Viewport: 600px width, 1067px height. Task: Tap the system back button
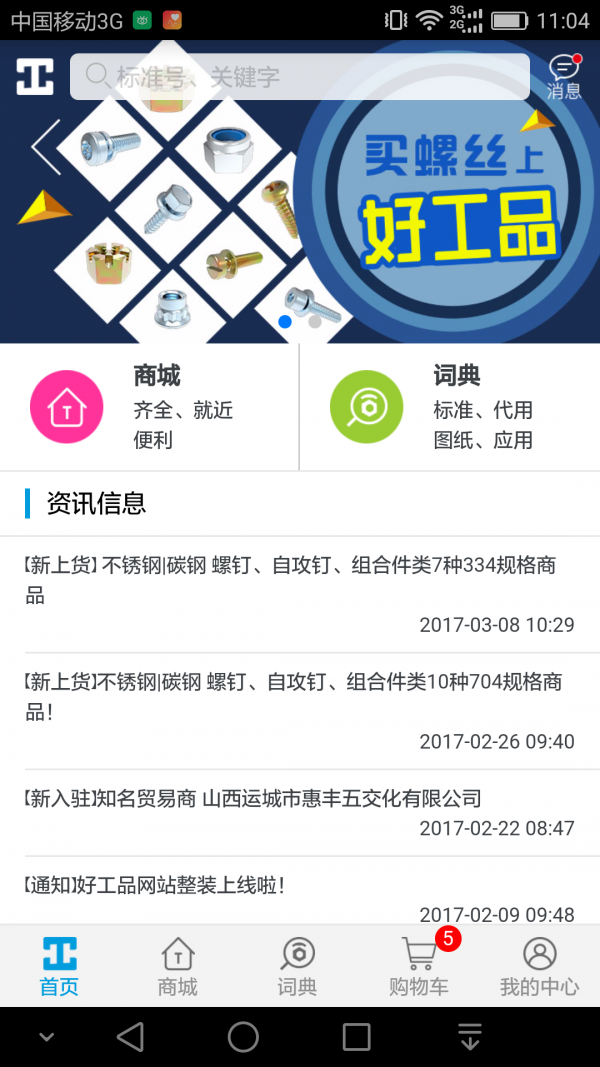pos(130,1037)
